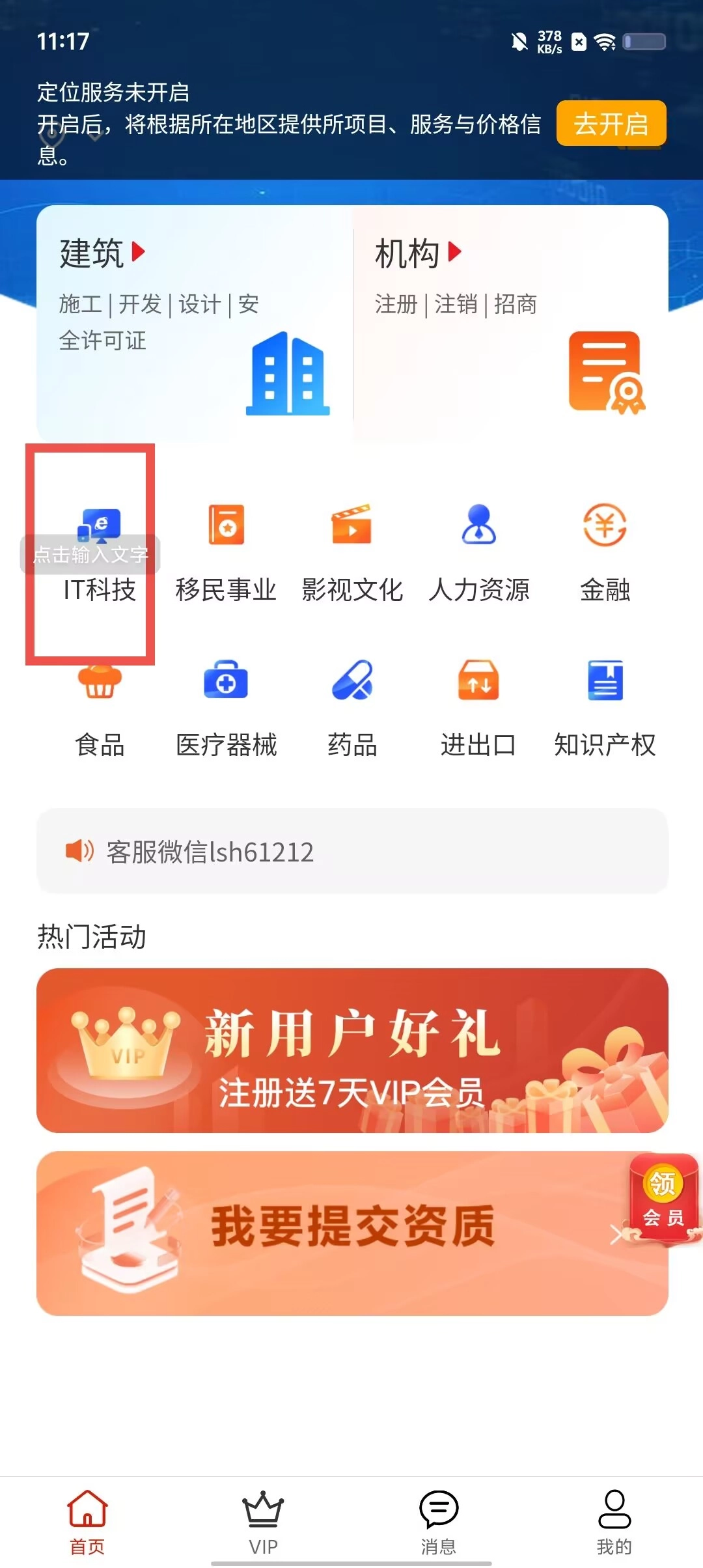Screen dimensions: 703x1568
Task: Tap the 去开启 button to enable location
Action: pos(611,123)
